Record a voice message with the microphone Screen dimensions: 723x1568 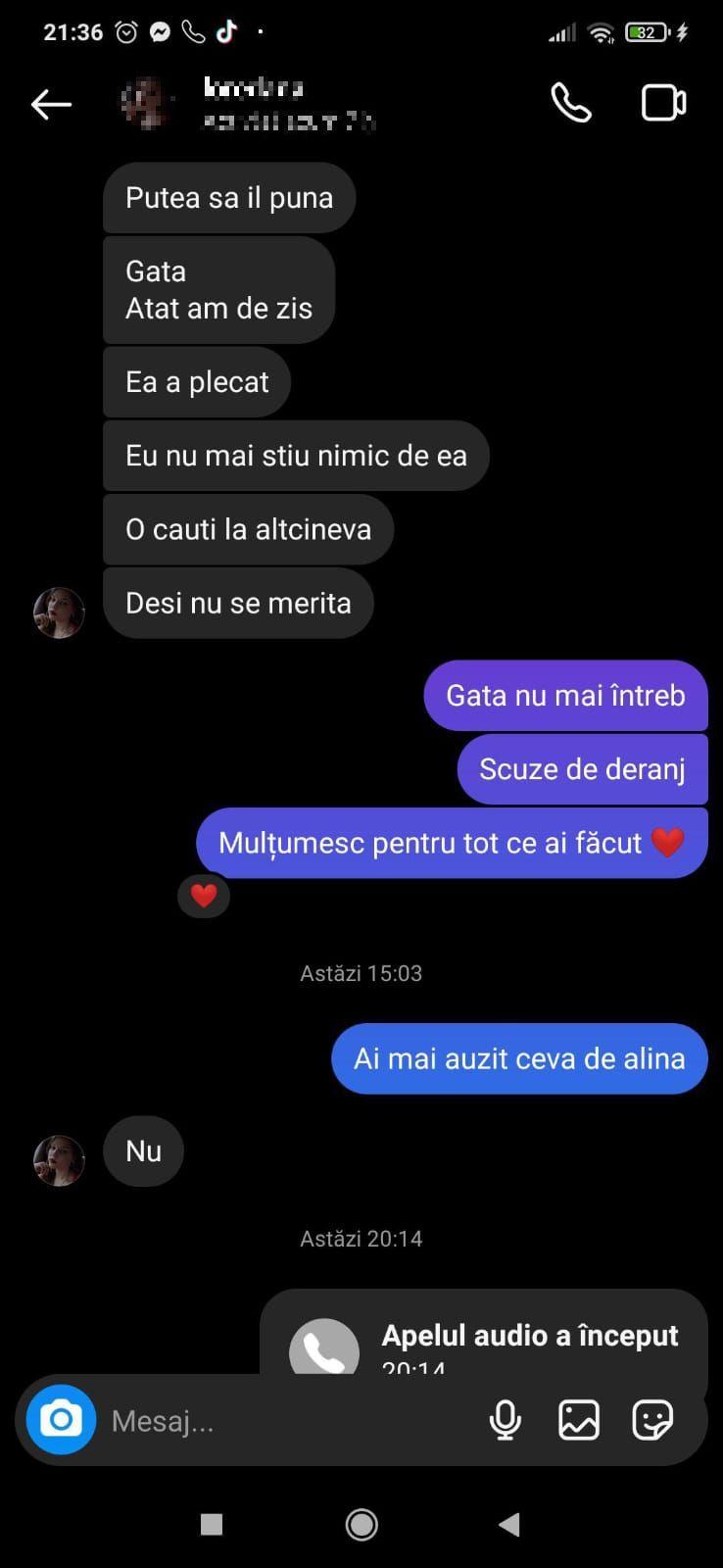[x=505, y=1419]
